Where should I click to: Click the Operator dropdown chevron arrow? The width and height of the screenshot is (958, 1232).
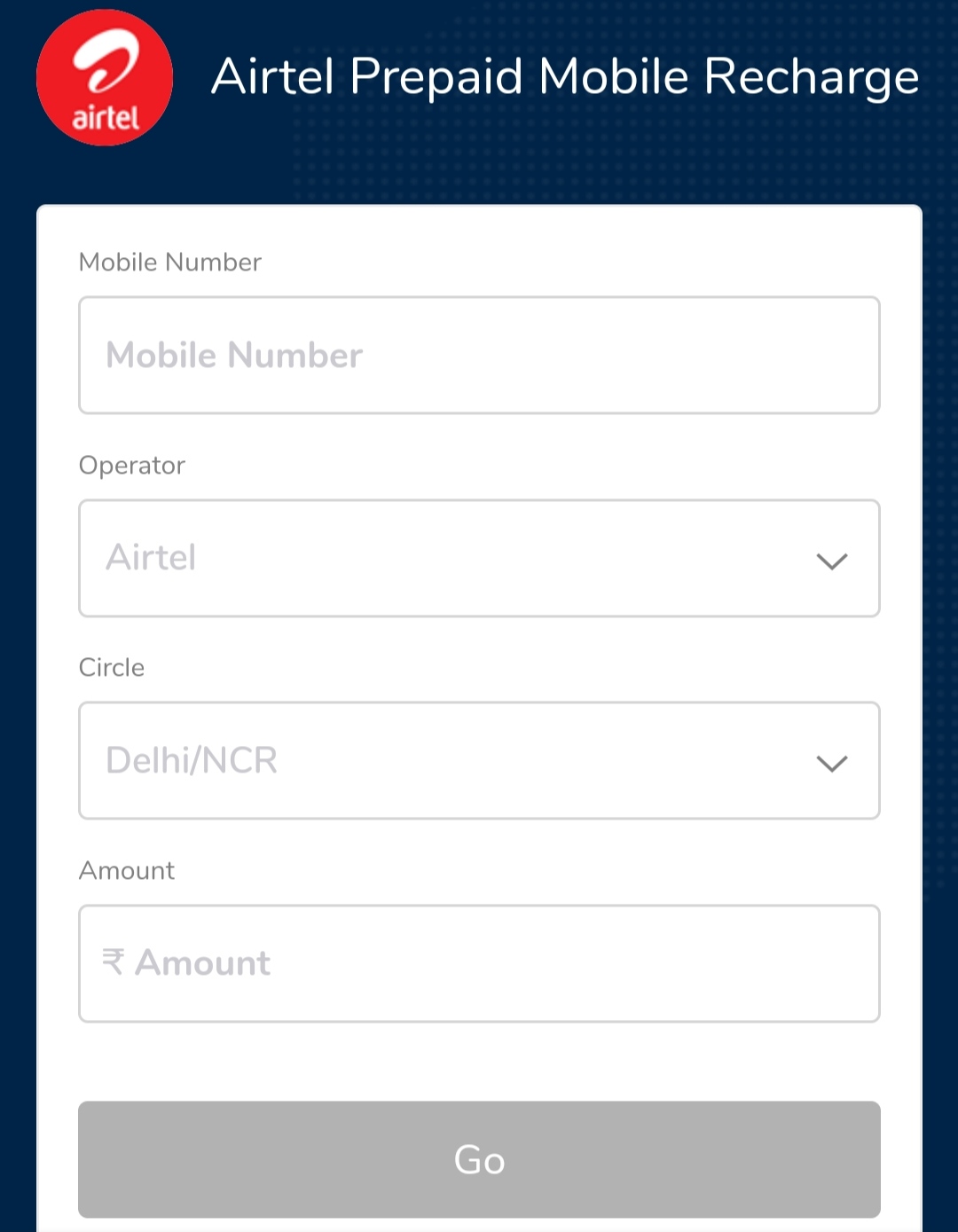[x=832, y=559]
